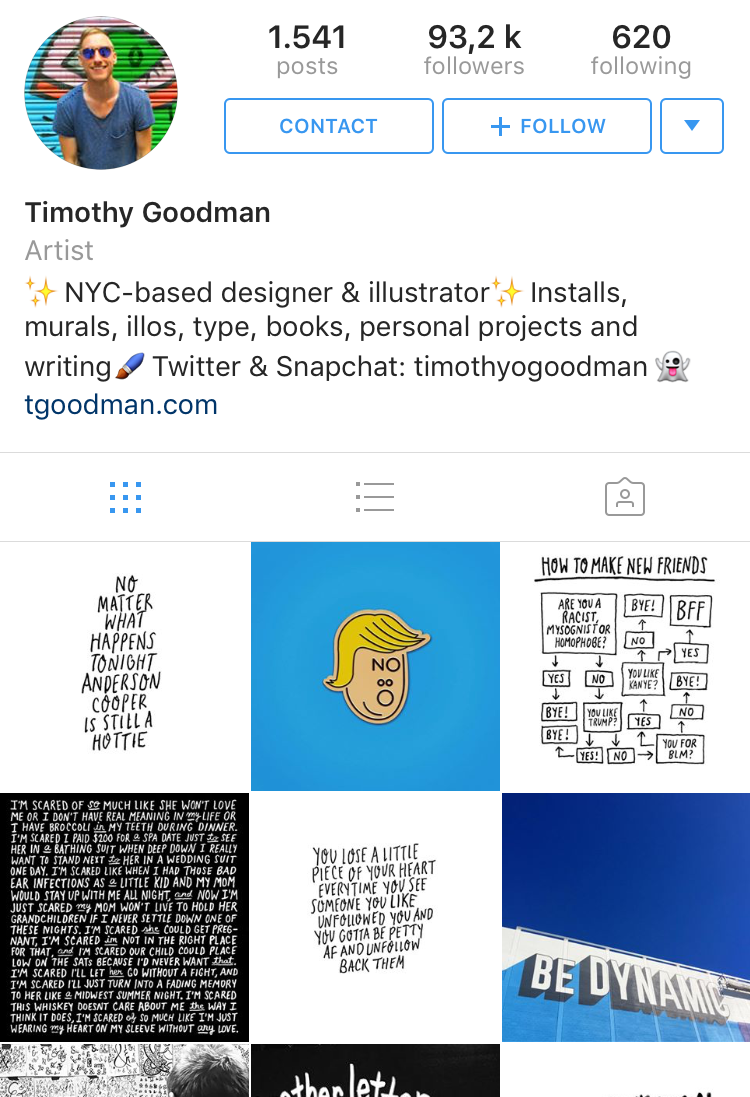The height and width of the screenshot is (1097, 750).
Task: Open the tgoodman.com website link
Action: point(121,405)
